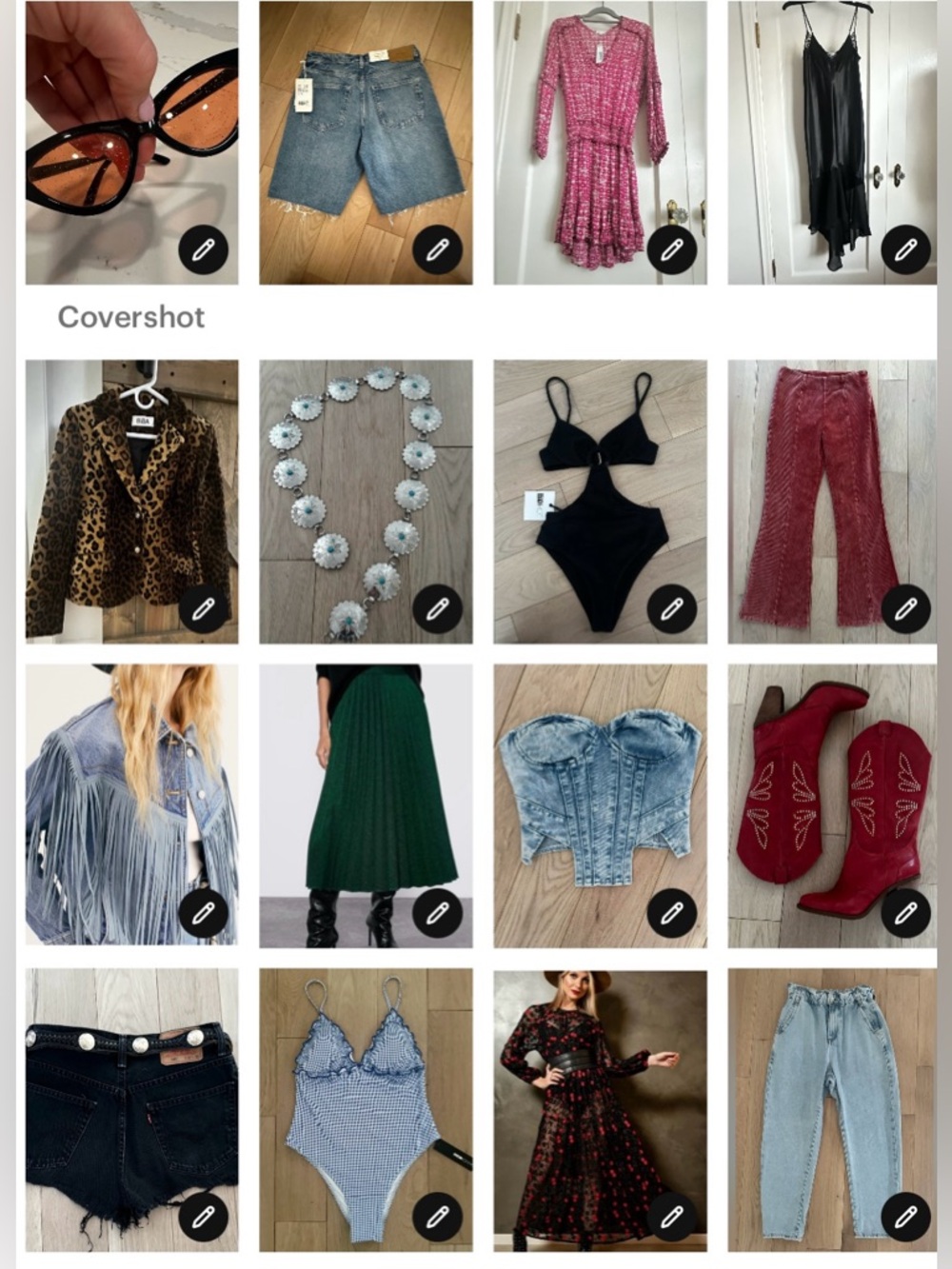Edit the pink ruffled dress listing
This screenshot has height=1269, width=952.
(x=671, y=250)
